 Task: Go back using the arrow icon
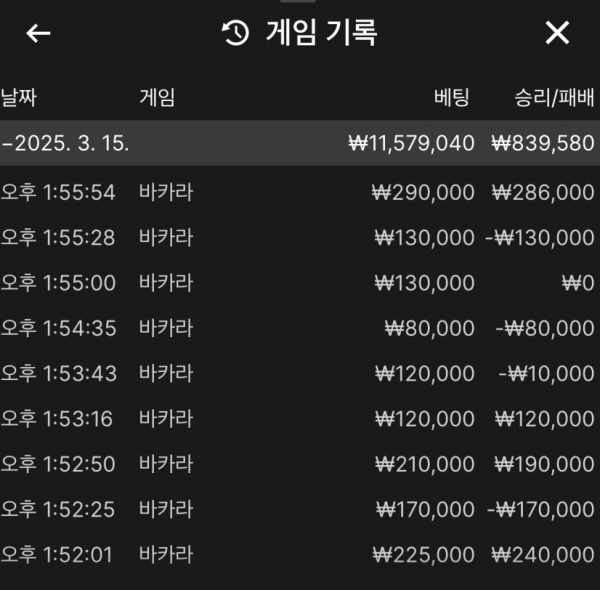tap(38, 34)
